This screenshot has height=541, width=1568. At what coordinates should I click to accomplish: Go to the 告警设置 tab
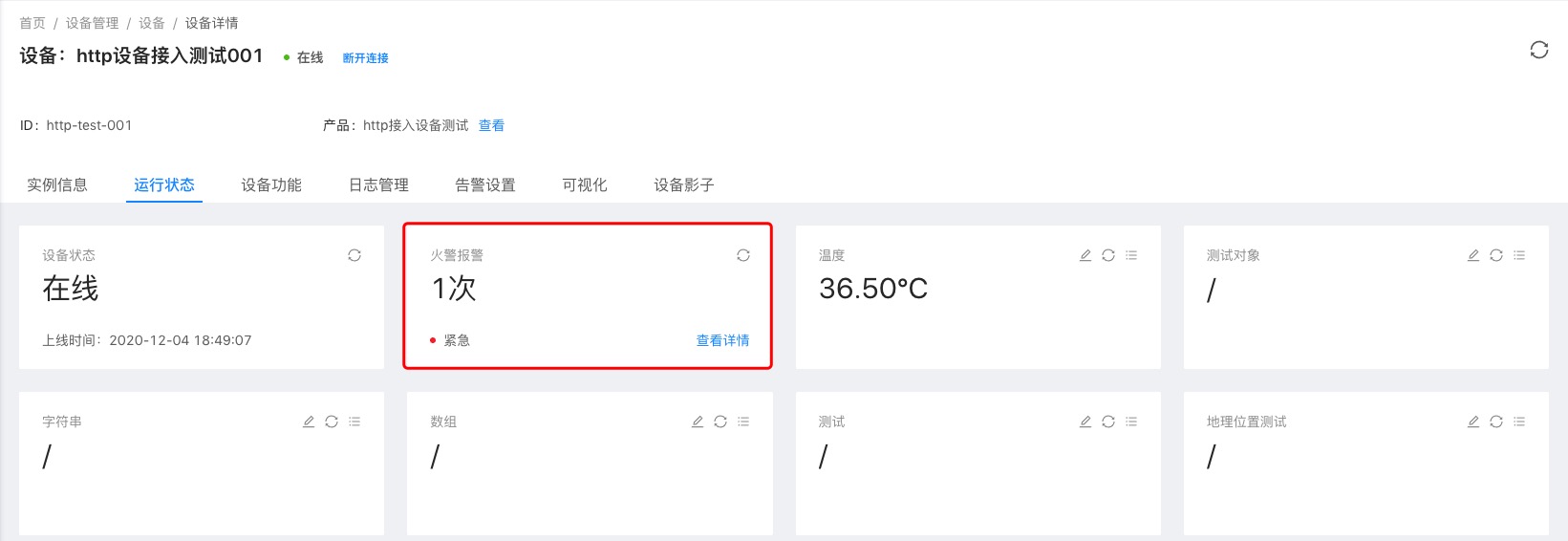(x=485, y=184)
